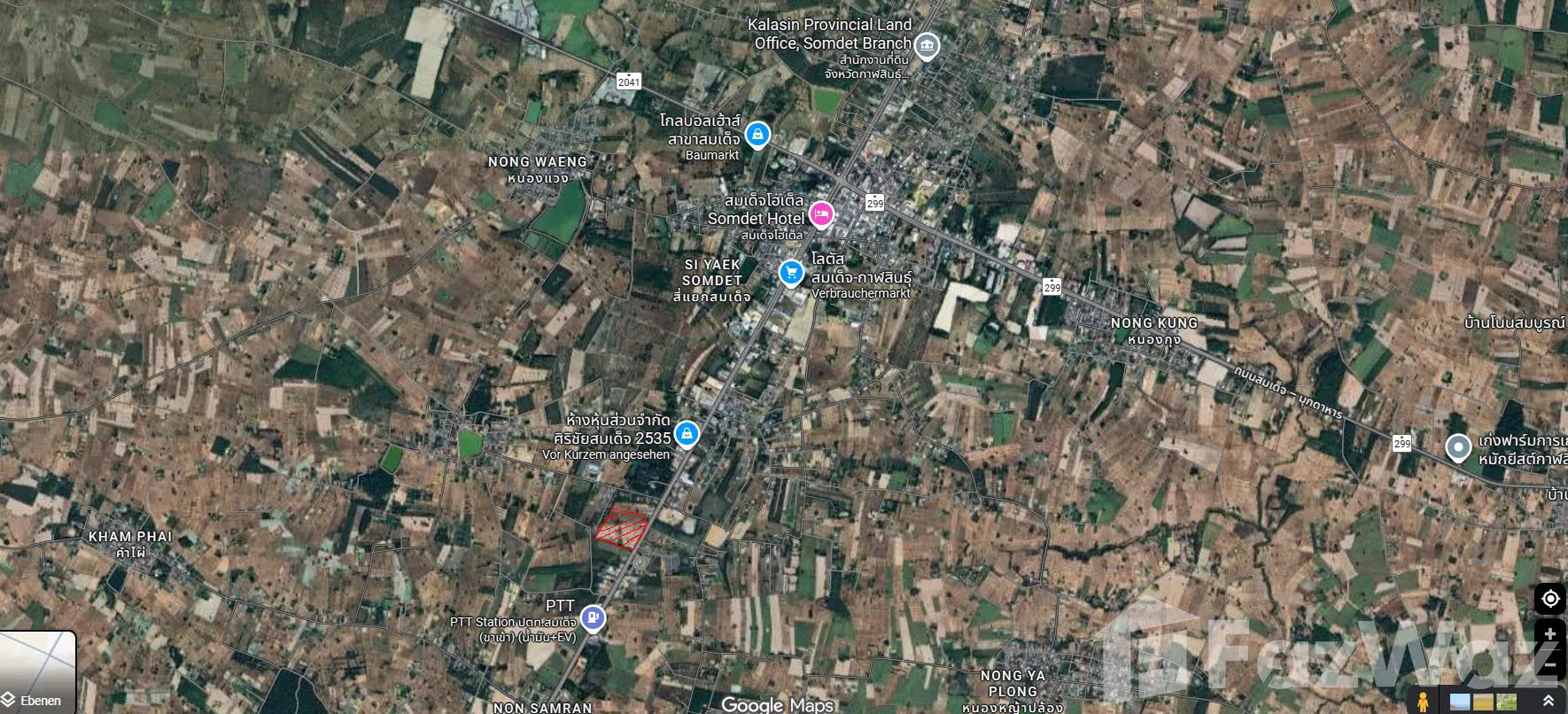Zoom out with the minus button
Viewport: 1568px width, 714px height.
click(1549, 664)
